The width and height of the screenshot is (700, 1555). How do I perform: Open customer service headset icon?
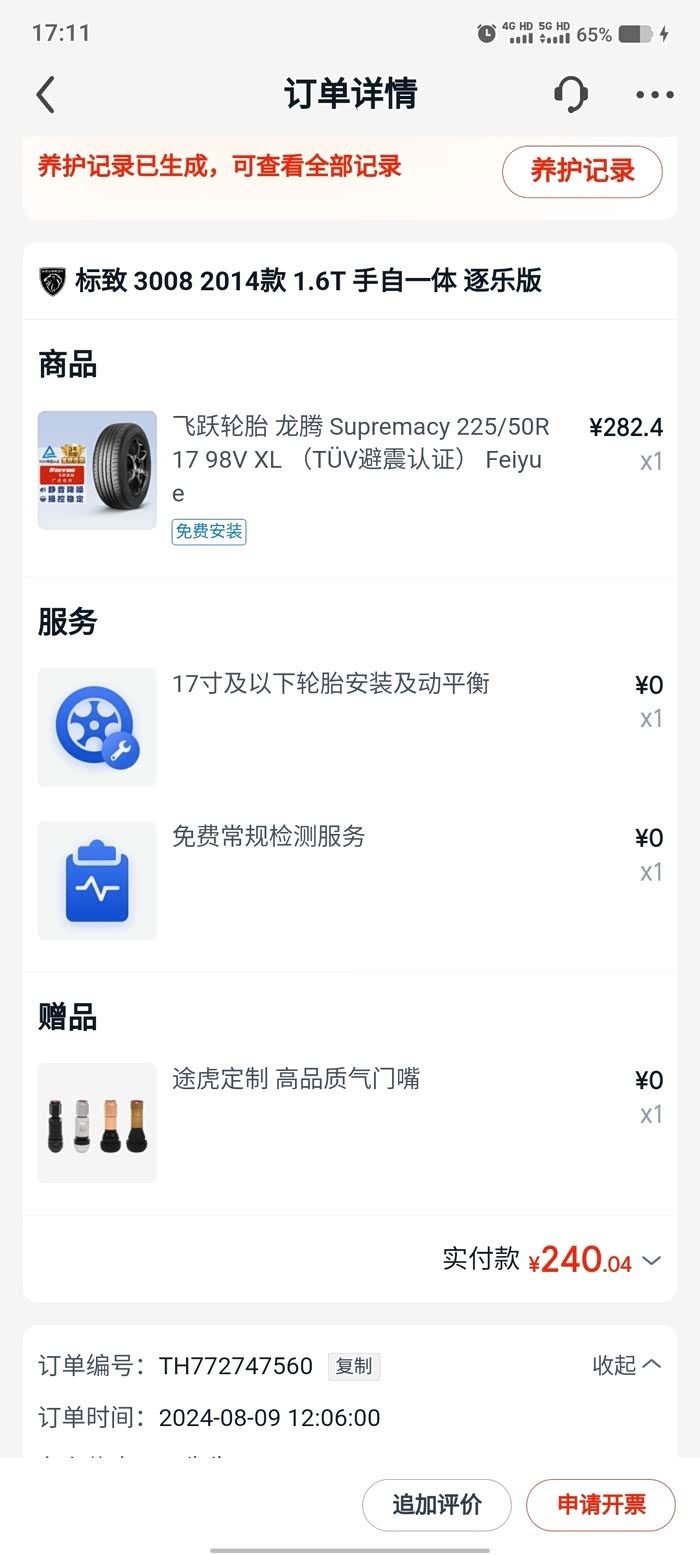coord(570,95)
